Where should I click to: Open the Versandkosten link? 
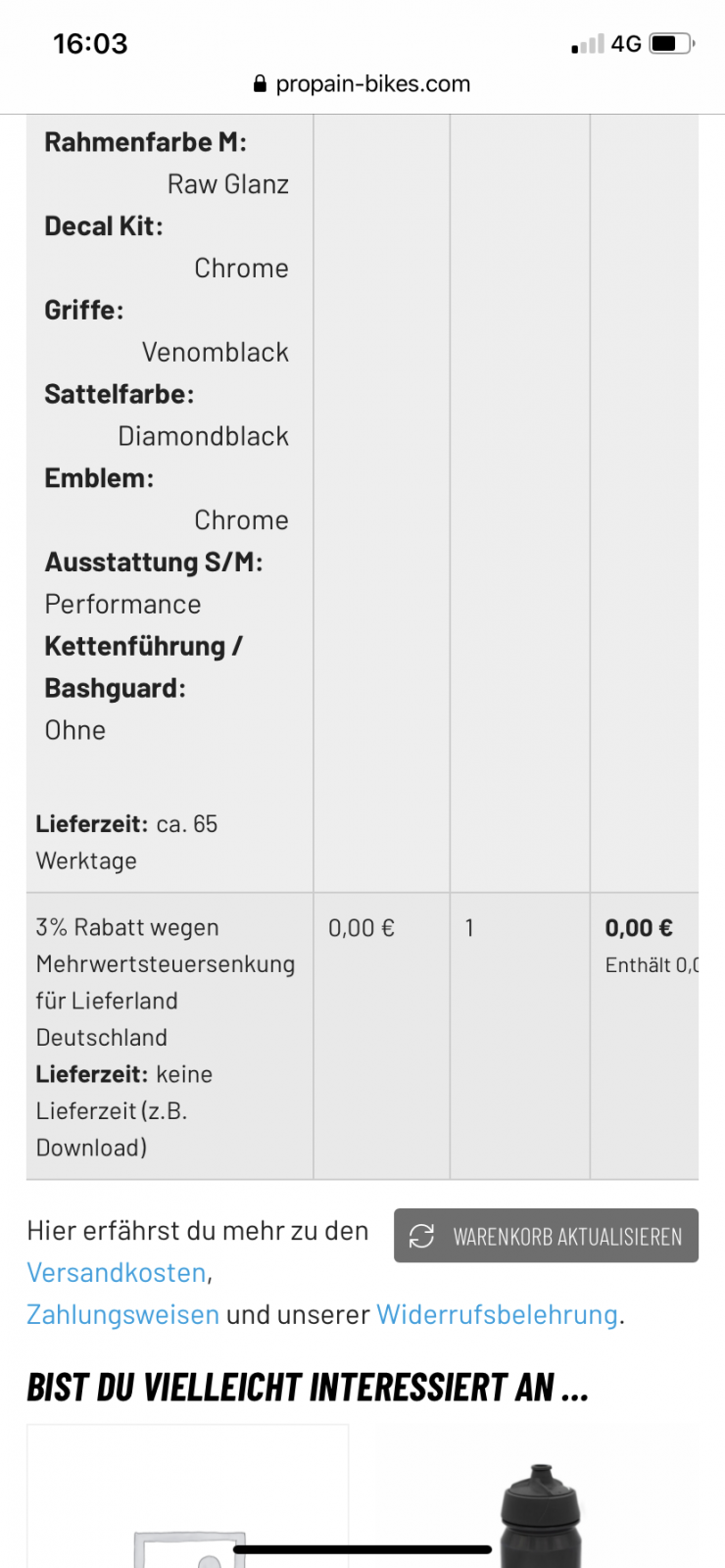coord(116,1272)
